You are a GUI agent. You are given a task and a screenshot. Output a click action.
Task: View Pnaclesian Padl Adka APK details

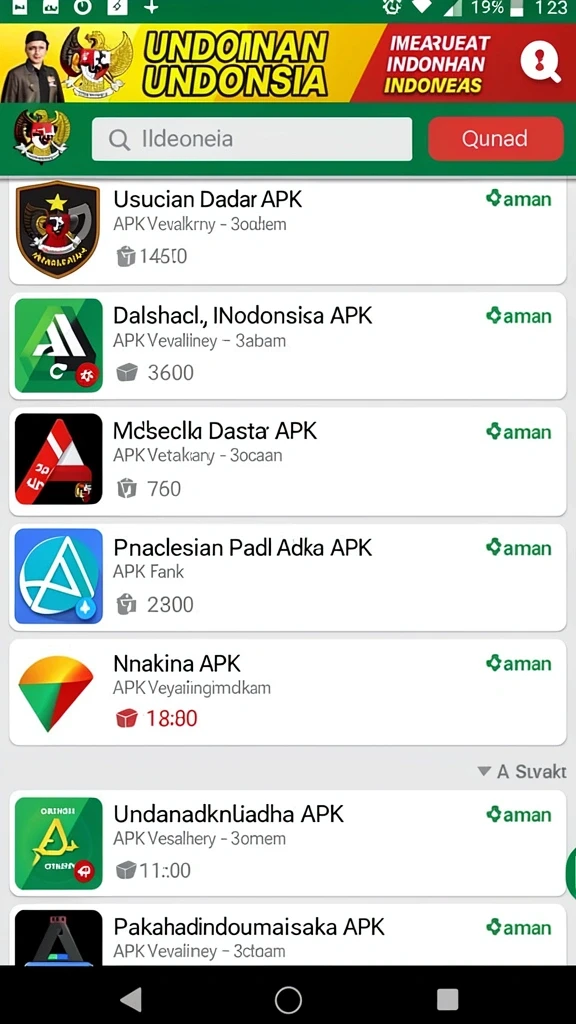pos(287,577)
